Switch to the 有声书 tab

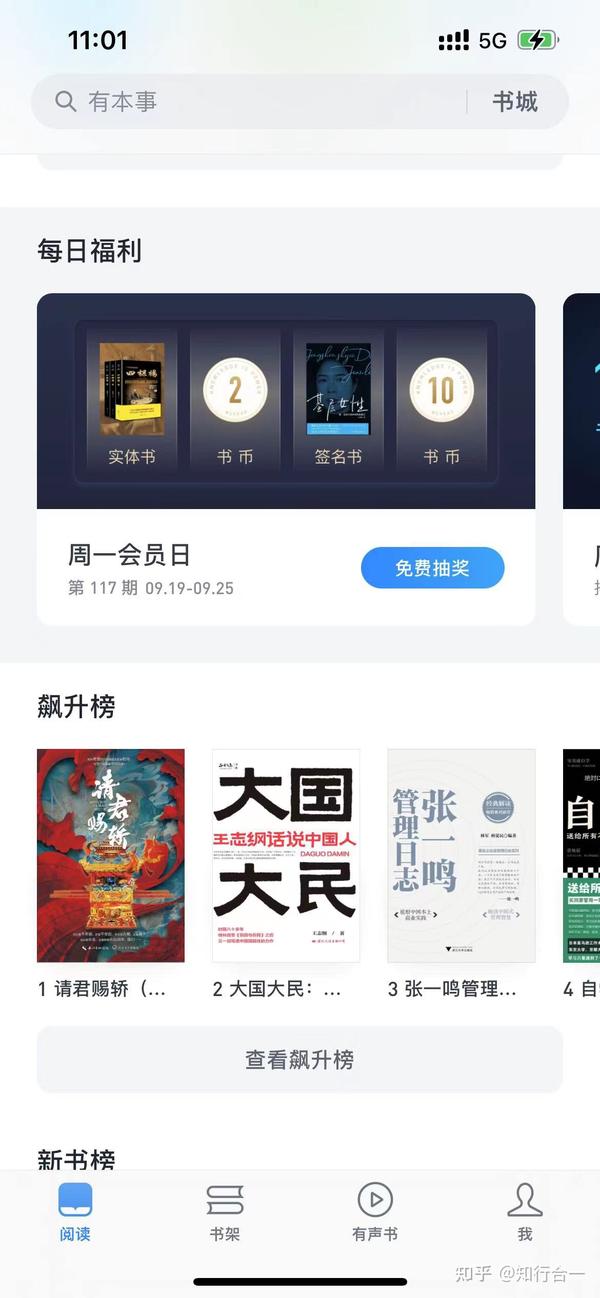click(375, 1212)
